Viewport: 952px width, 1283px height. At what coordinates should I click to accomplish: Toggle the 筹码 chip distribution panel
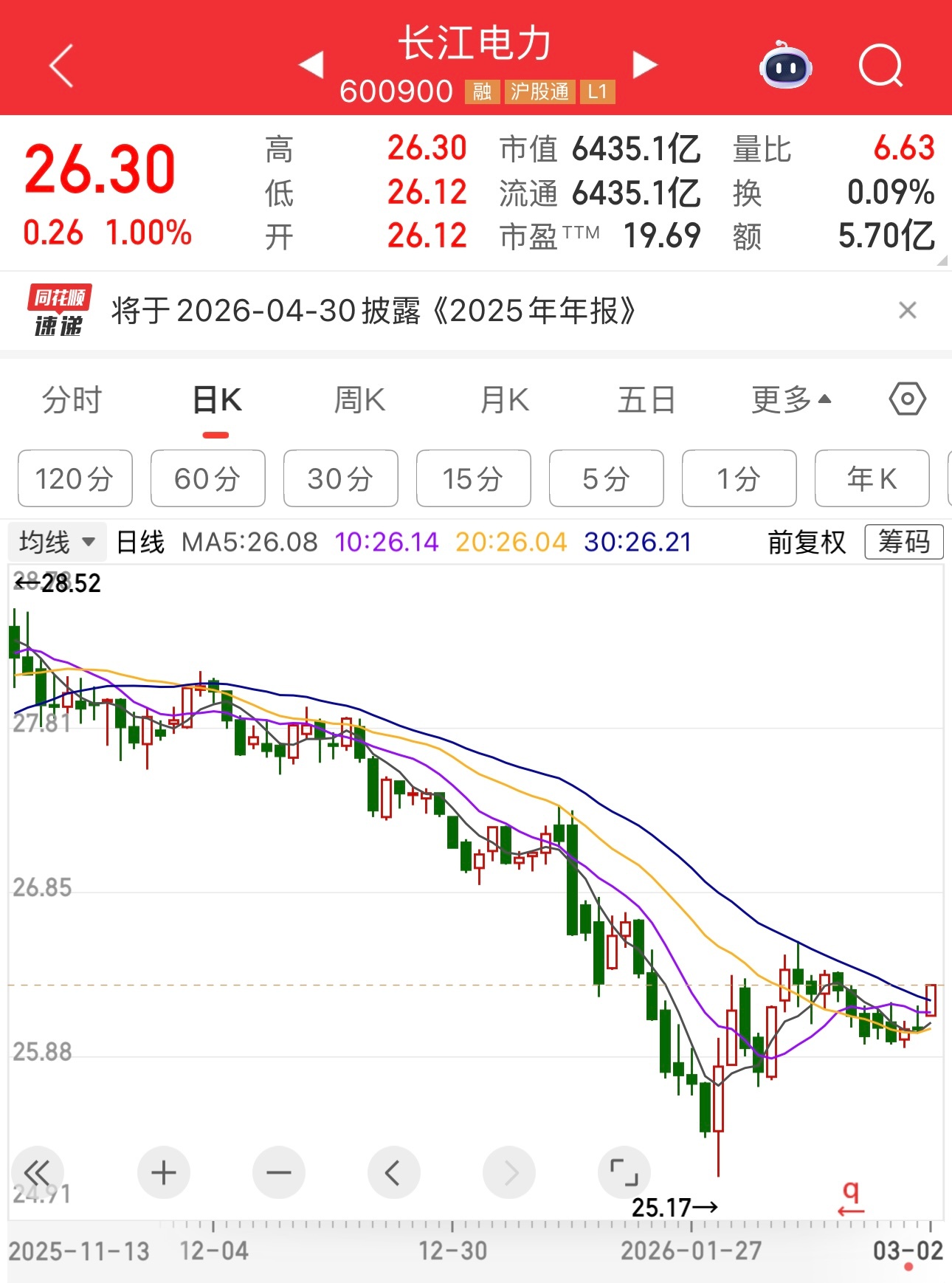coord(903,541)
